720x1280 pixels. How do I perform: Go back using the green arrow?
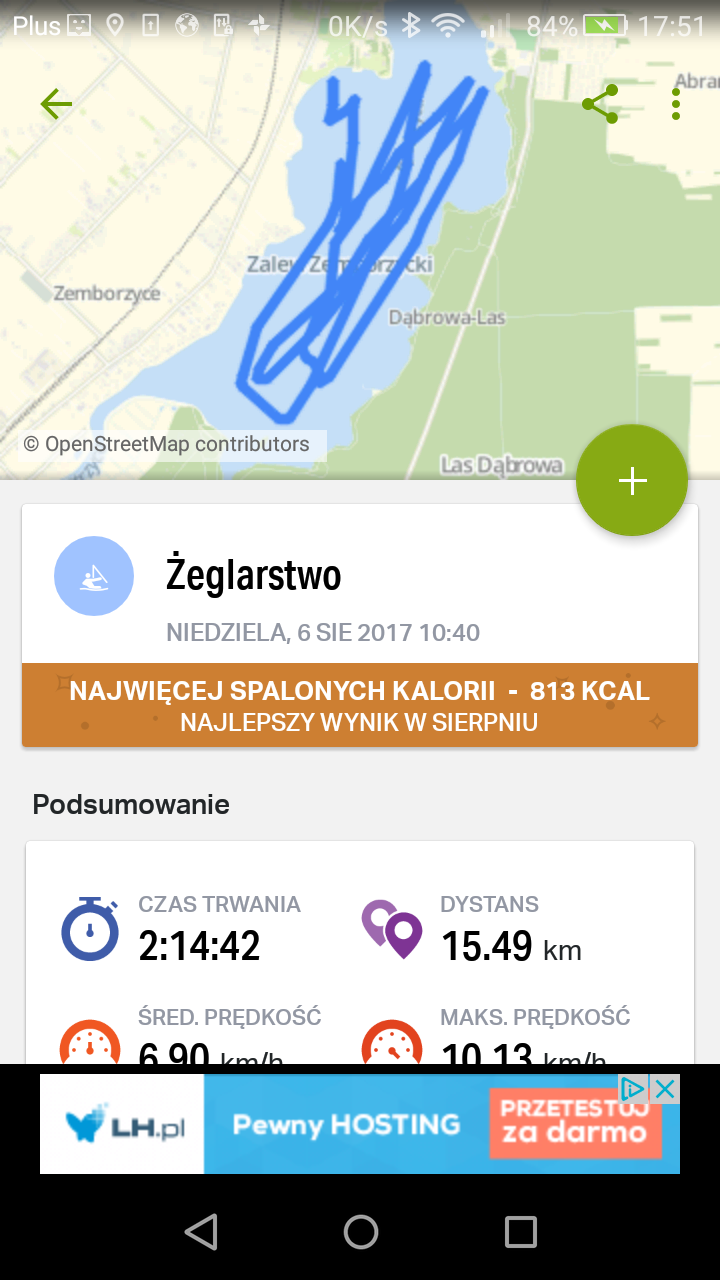(x=56, y=104)
